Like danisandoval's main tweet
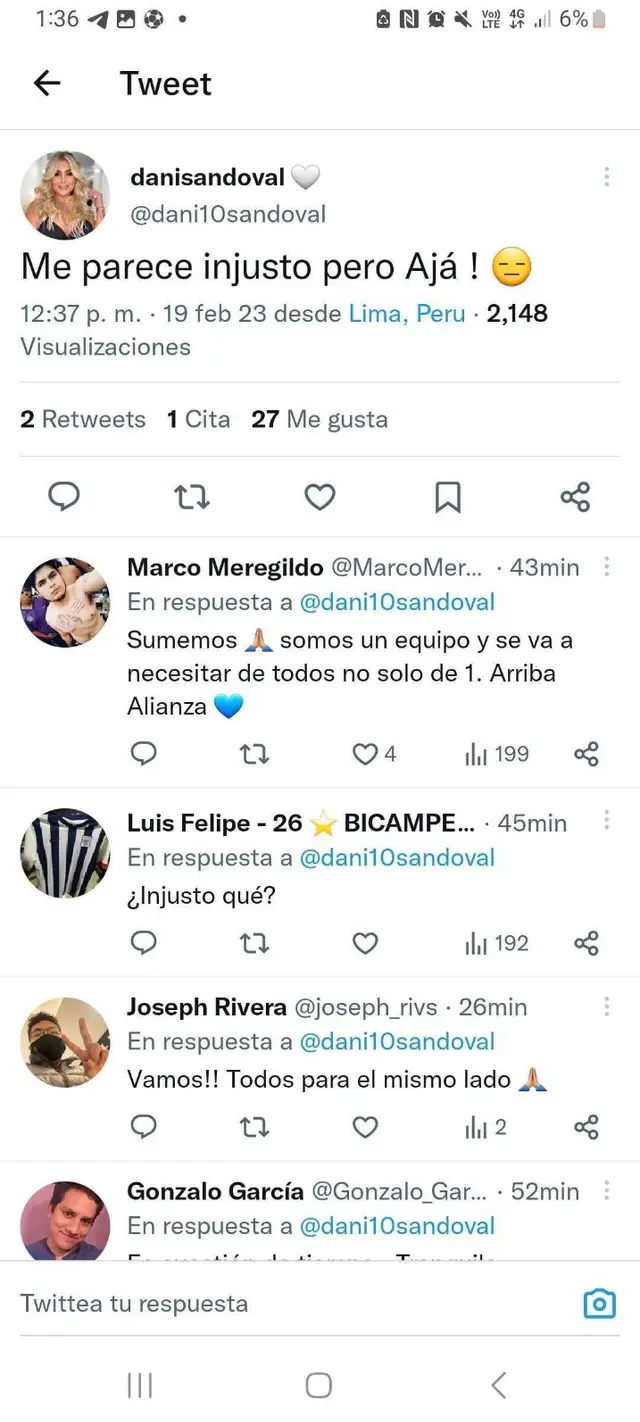Screen dimensions: 640x1422 coord(320,496)
